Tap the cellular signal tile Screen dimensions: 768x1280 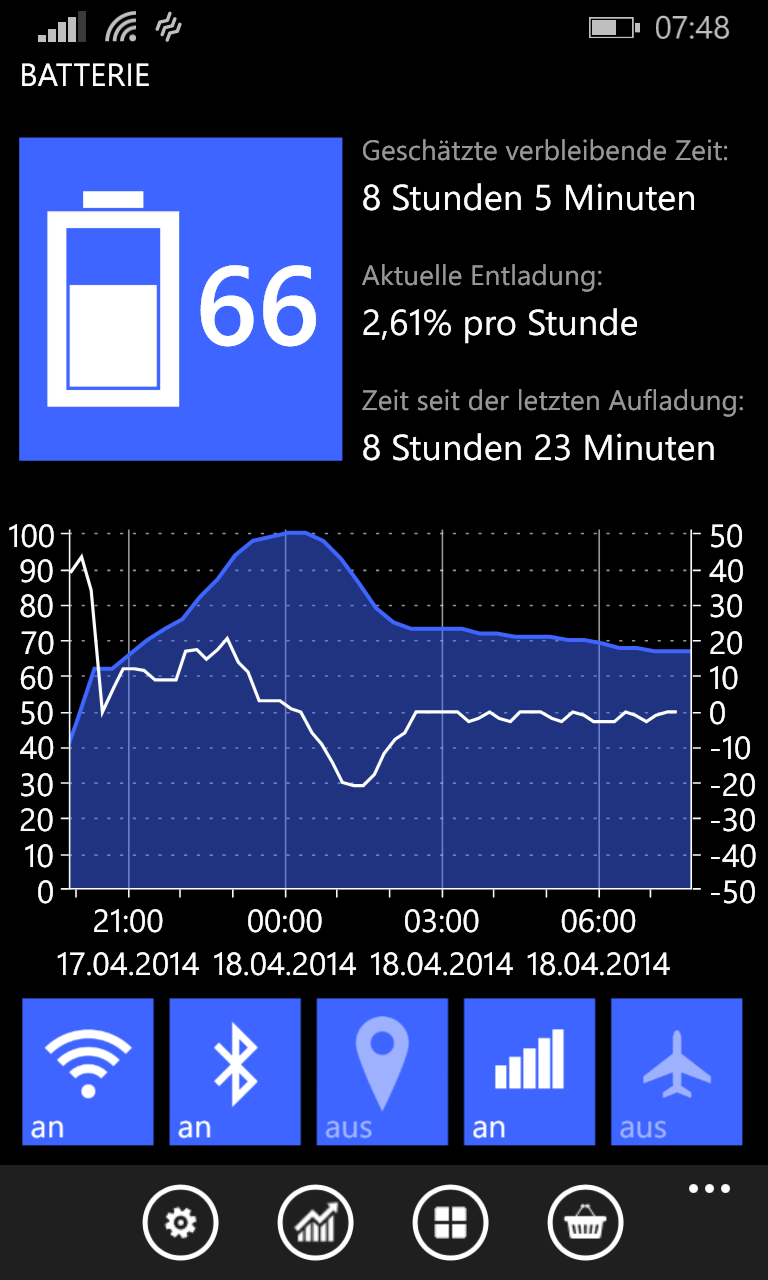click(529, 1071)
